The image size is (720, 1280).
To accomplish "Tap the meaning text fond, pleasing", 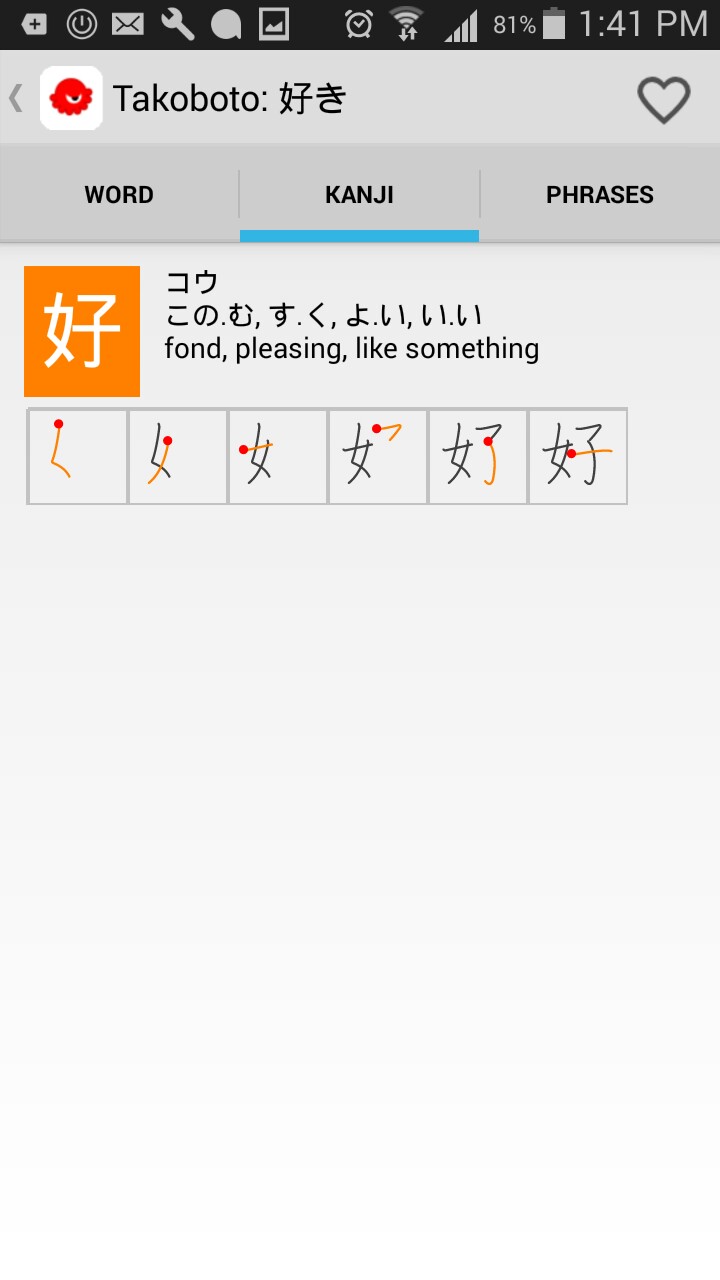I will (352, 348).
